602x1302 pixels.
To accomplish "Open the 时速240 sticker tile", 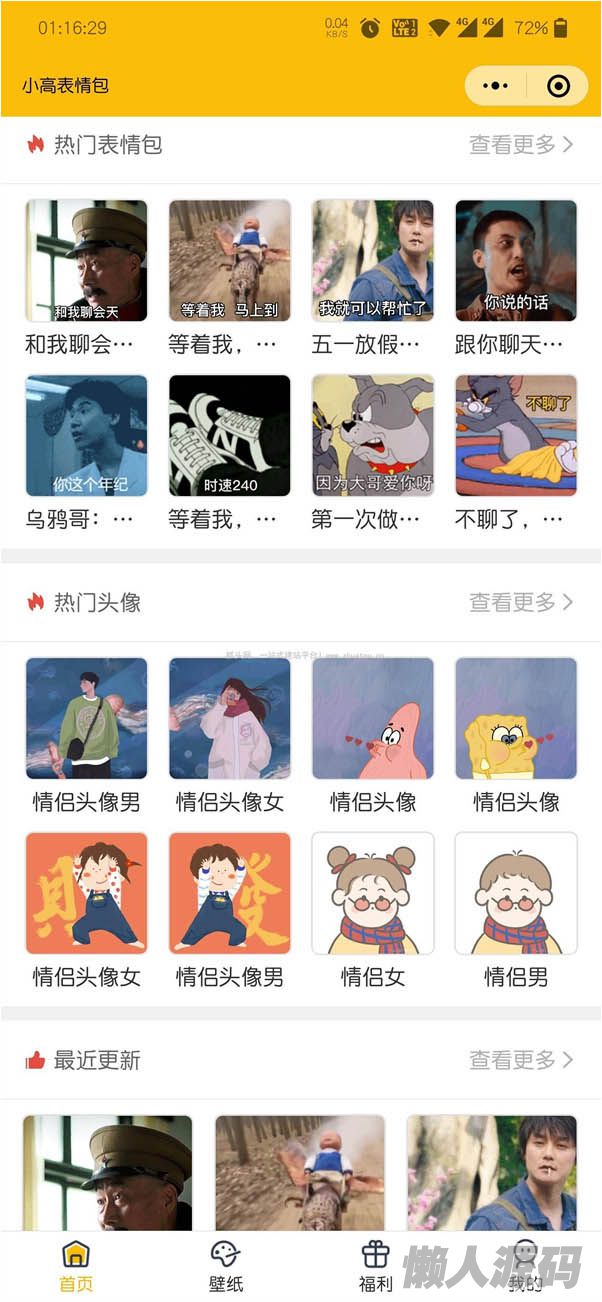I will coord(230,436).
